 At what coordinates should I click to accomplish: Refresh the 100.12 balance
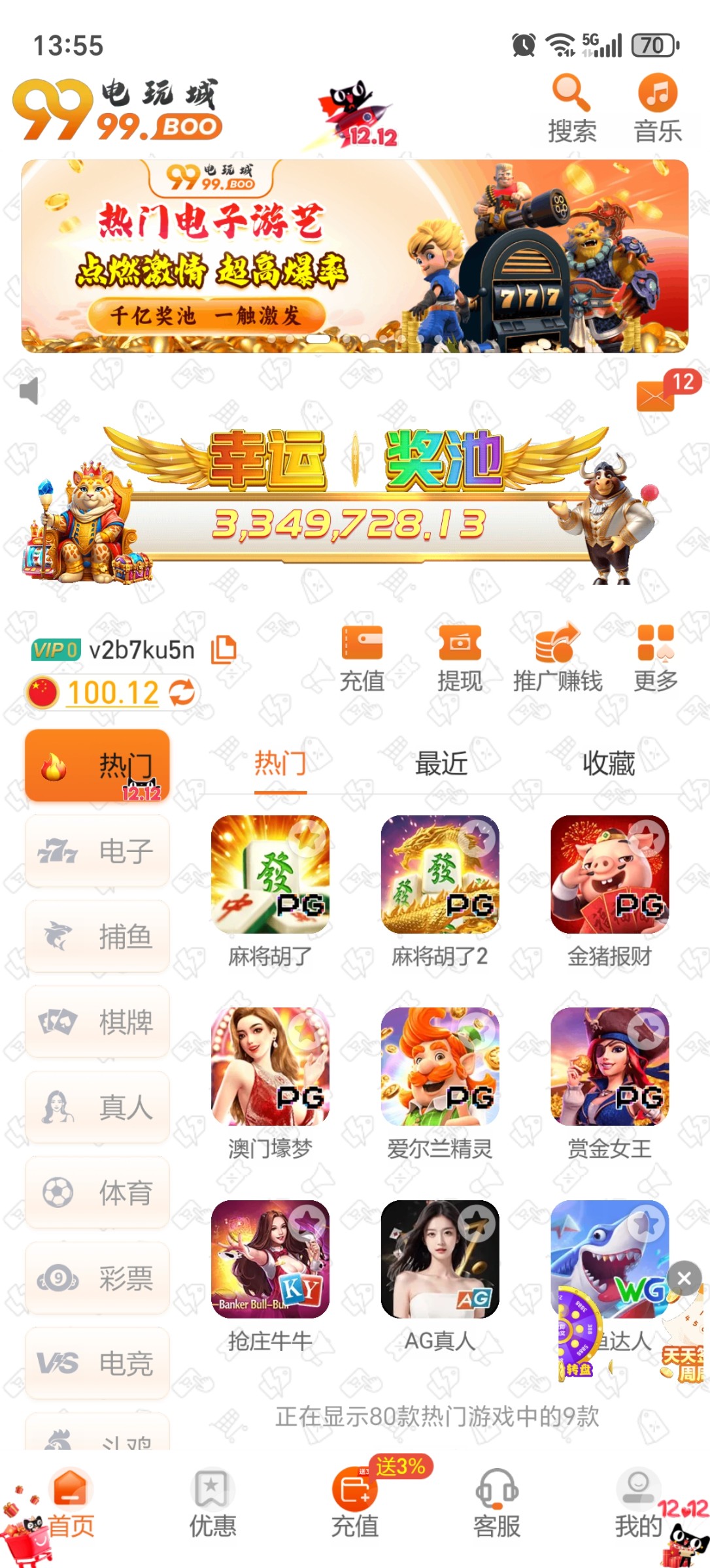(182, 693)
